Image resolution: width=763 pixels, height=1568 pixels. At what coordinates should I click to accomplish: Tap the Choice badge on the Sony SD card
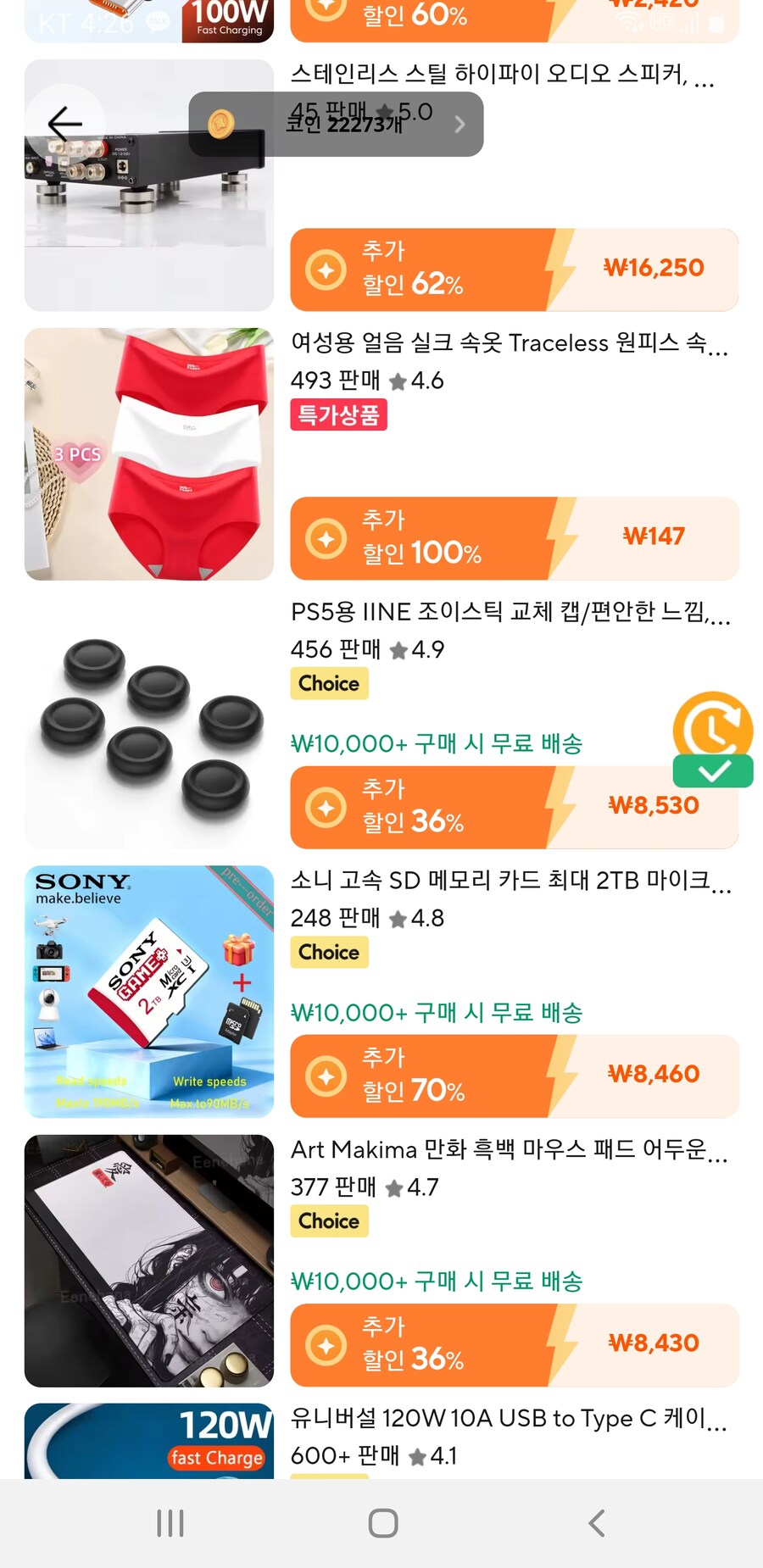click(329, 952)
